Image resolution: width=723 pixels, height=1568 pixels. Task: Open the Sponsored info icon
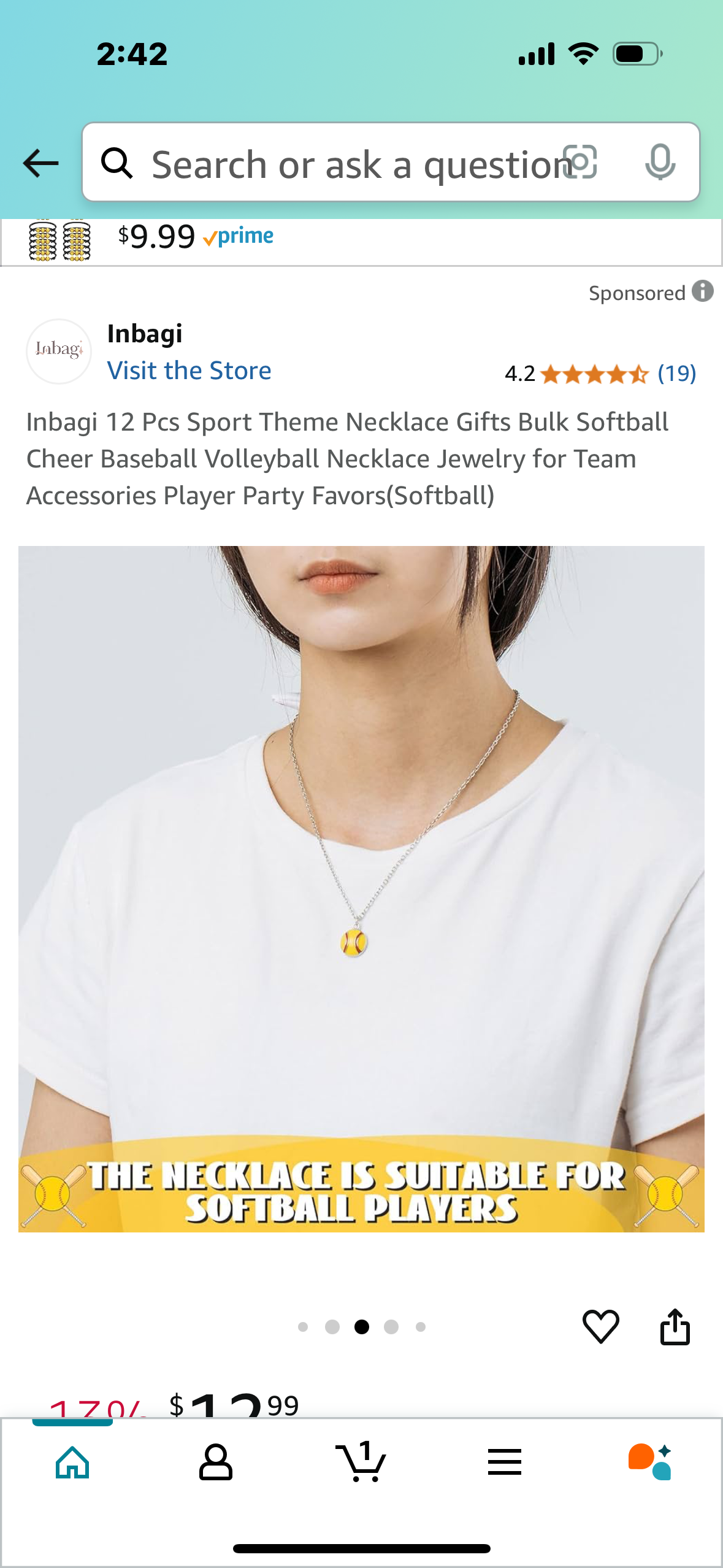pos(703,291)
